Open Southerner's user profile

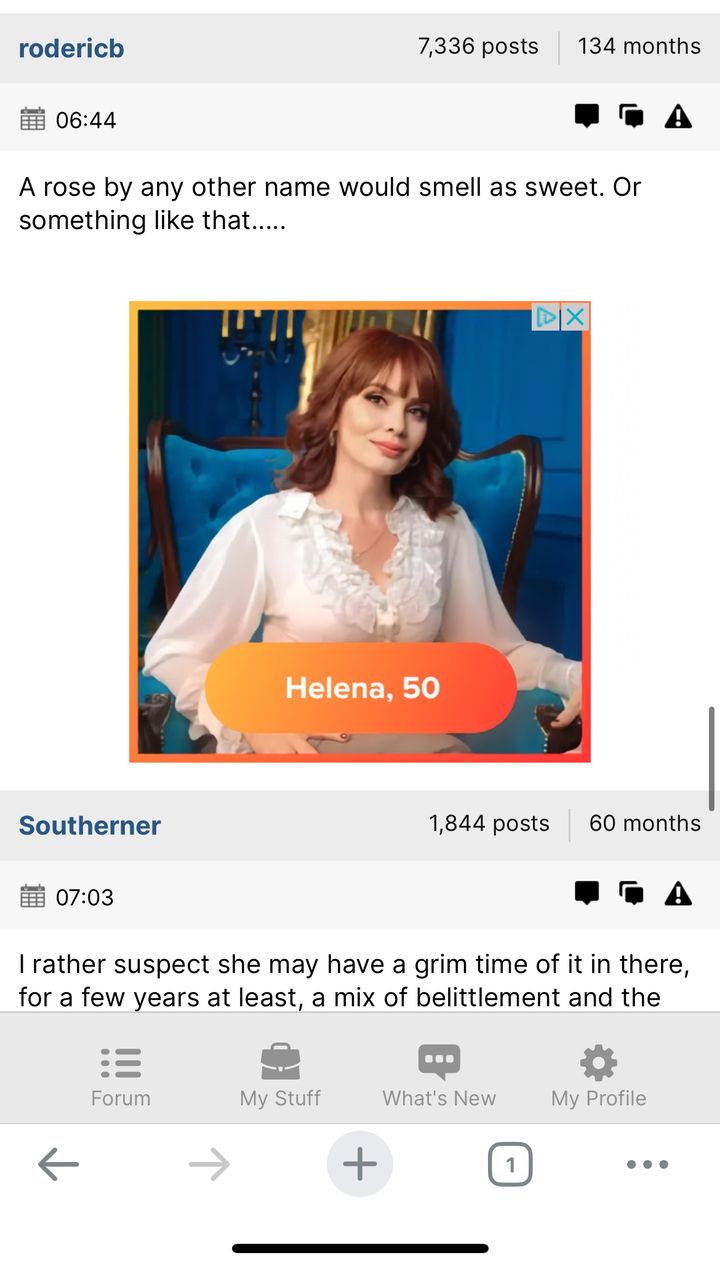[x=89, y=825]
